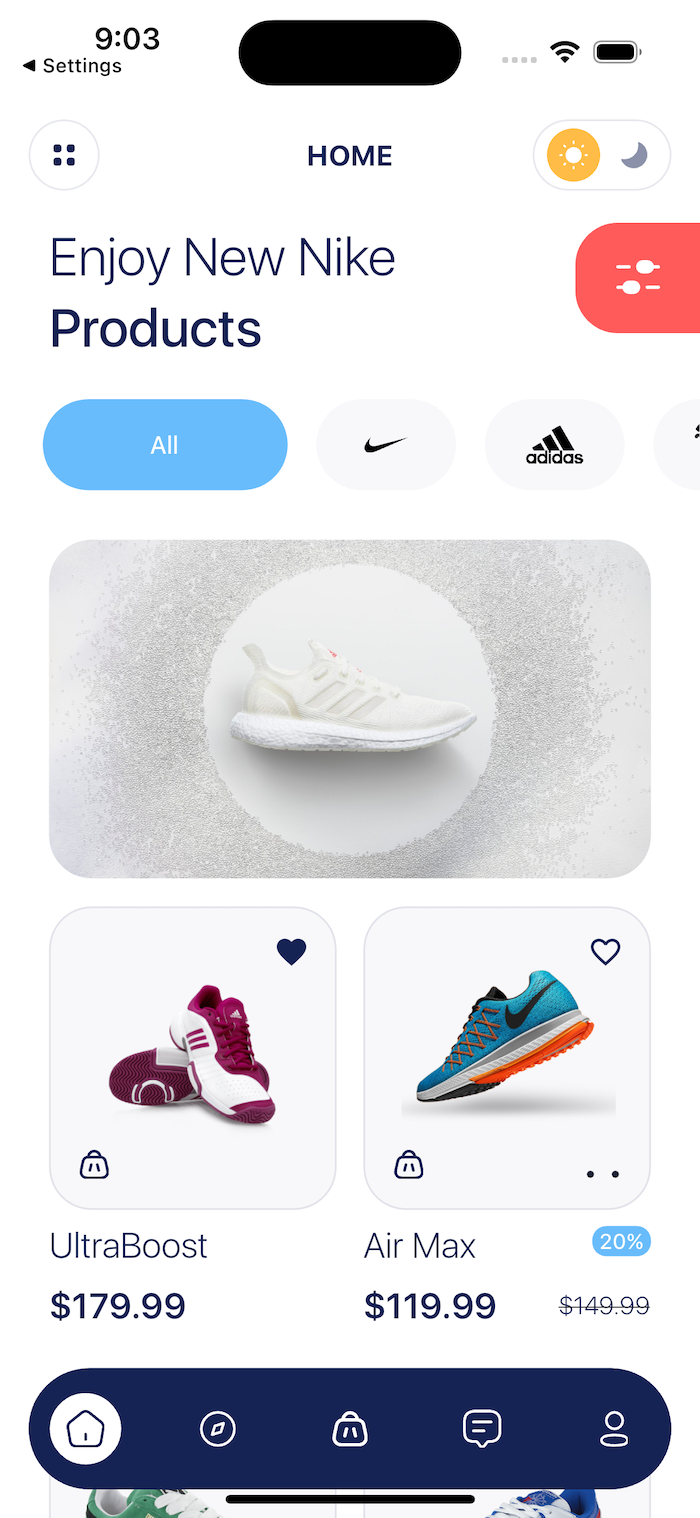
Task: Go to the profile tab
Action: (613, 1429)
